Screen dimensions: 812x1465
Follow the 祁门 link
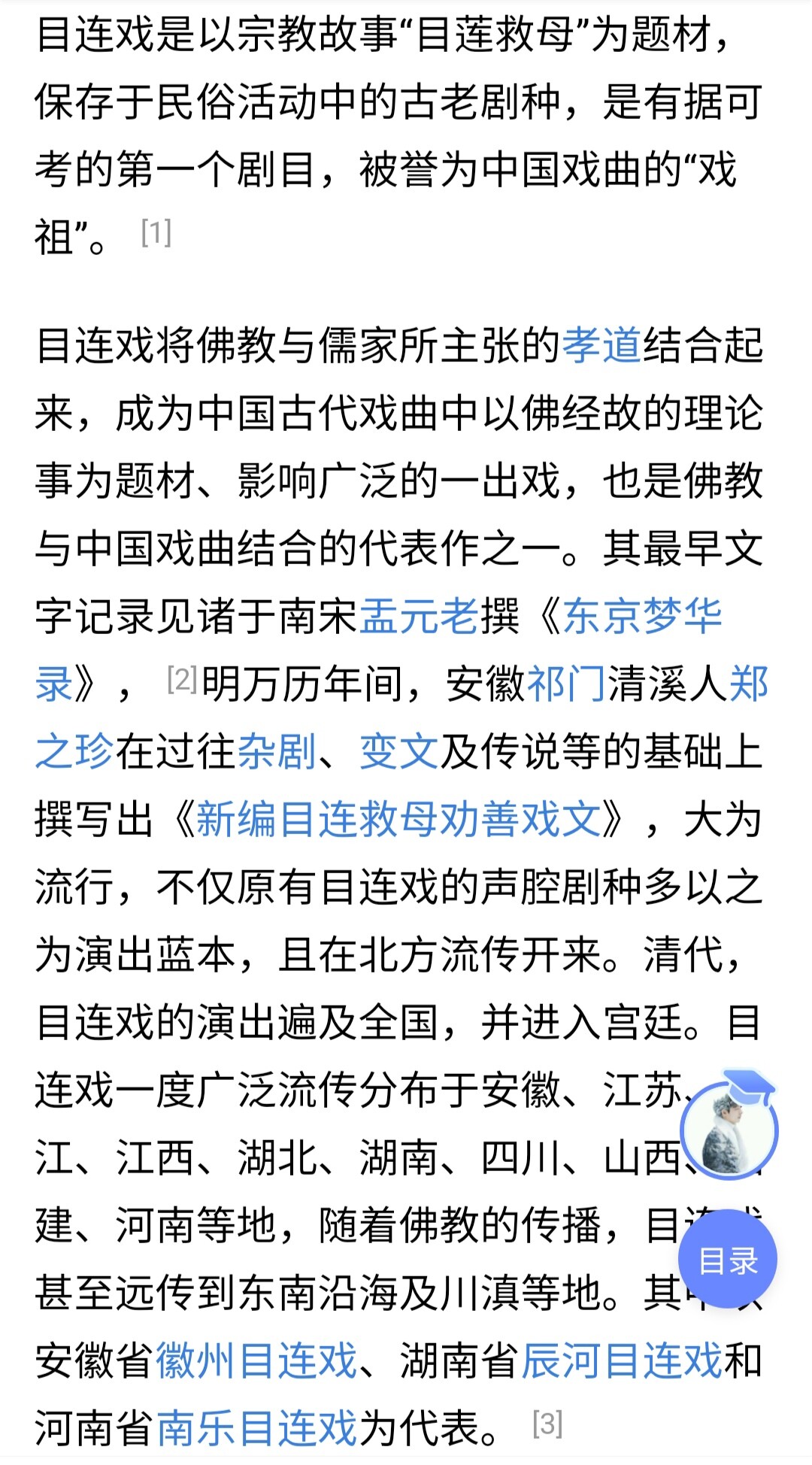click(x=566, y=684)
